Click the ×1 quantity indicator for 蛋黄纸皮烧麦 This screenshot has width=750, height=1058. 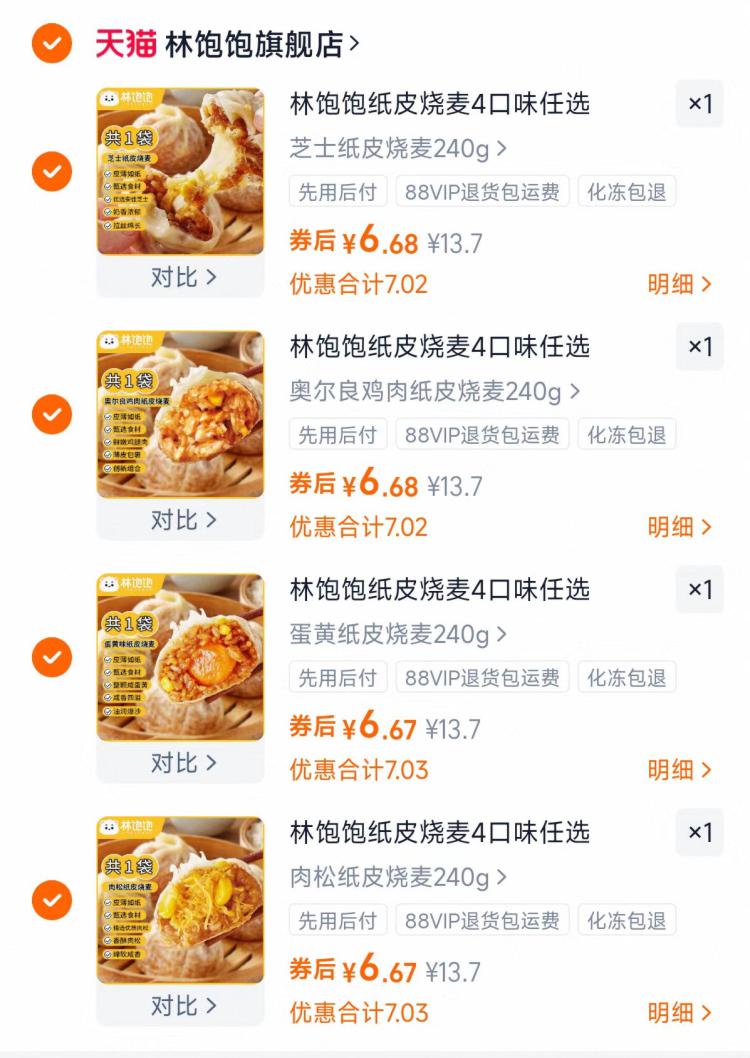point(699,590)
